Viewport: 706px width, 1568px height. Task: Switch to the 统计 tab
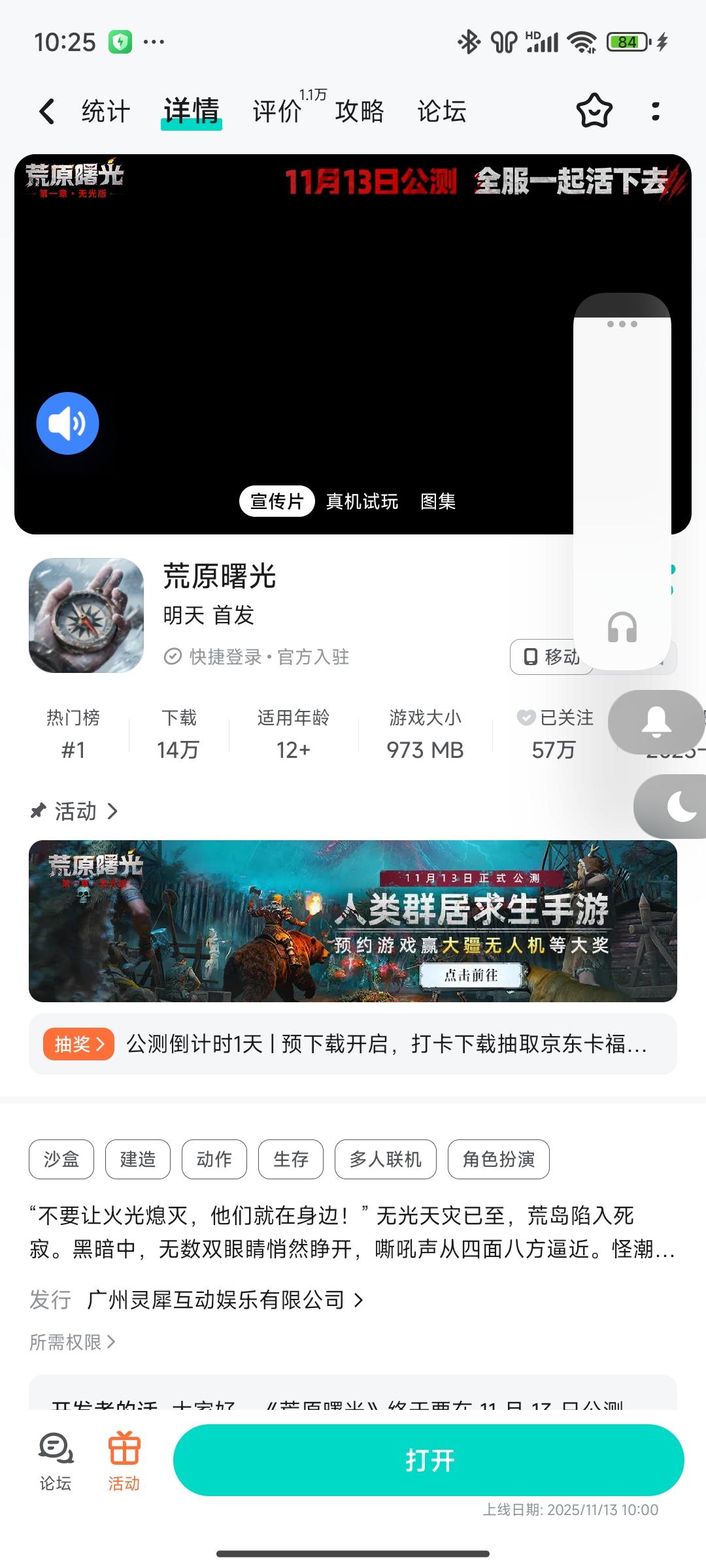(106, 111)
